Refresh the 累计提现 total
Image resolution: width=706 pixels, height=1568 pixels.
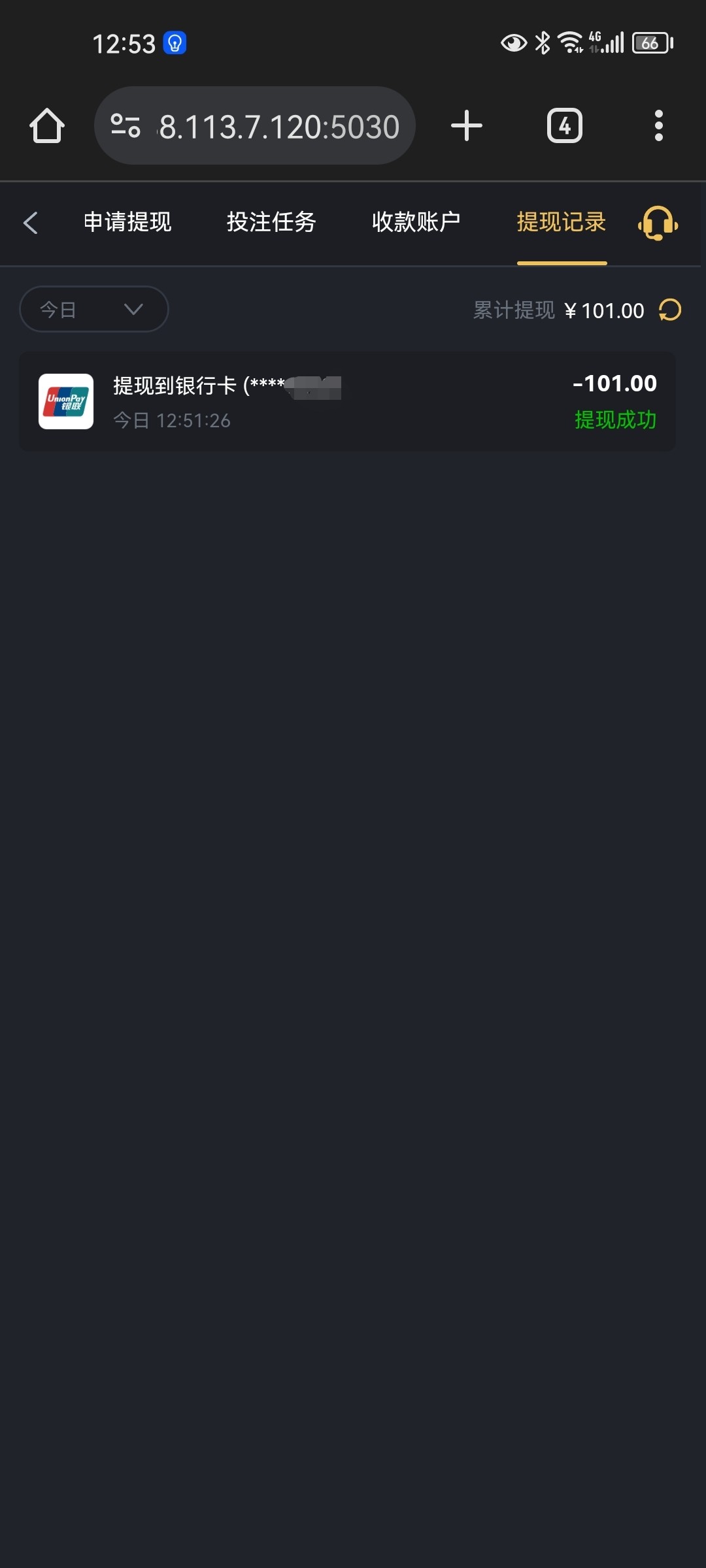point(670,310)
